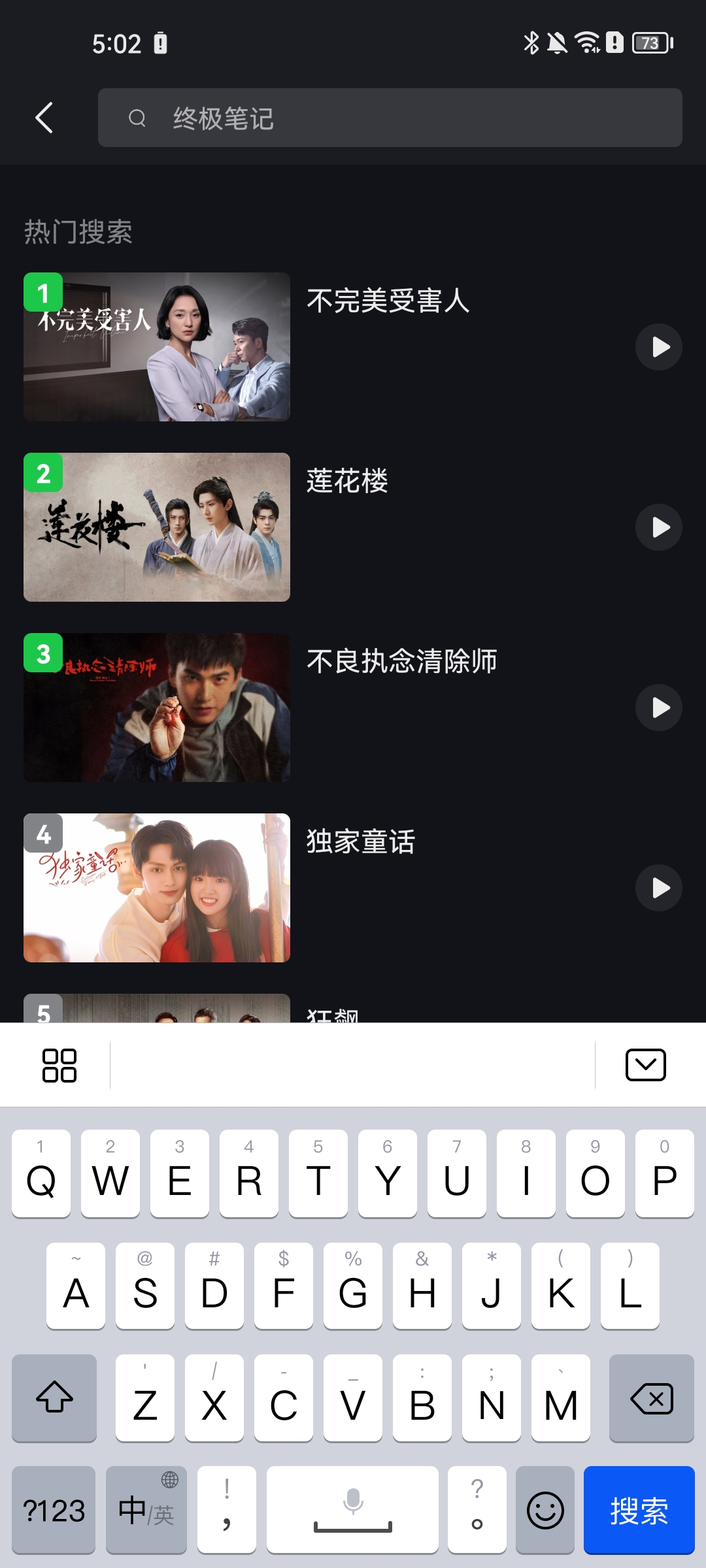
Task: Select the 莲花楼 title text
Action: (347, 482)
